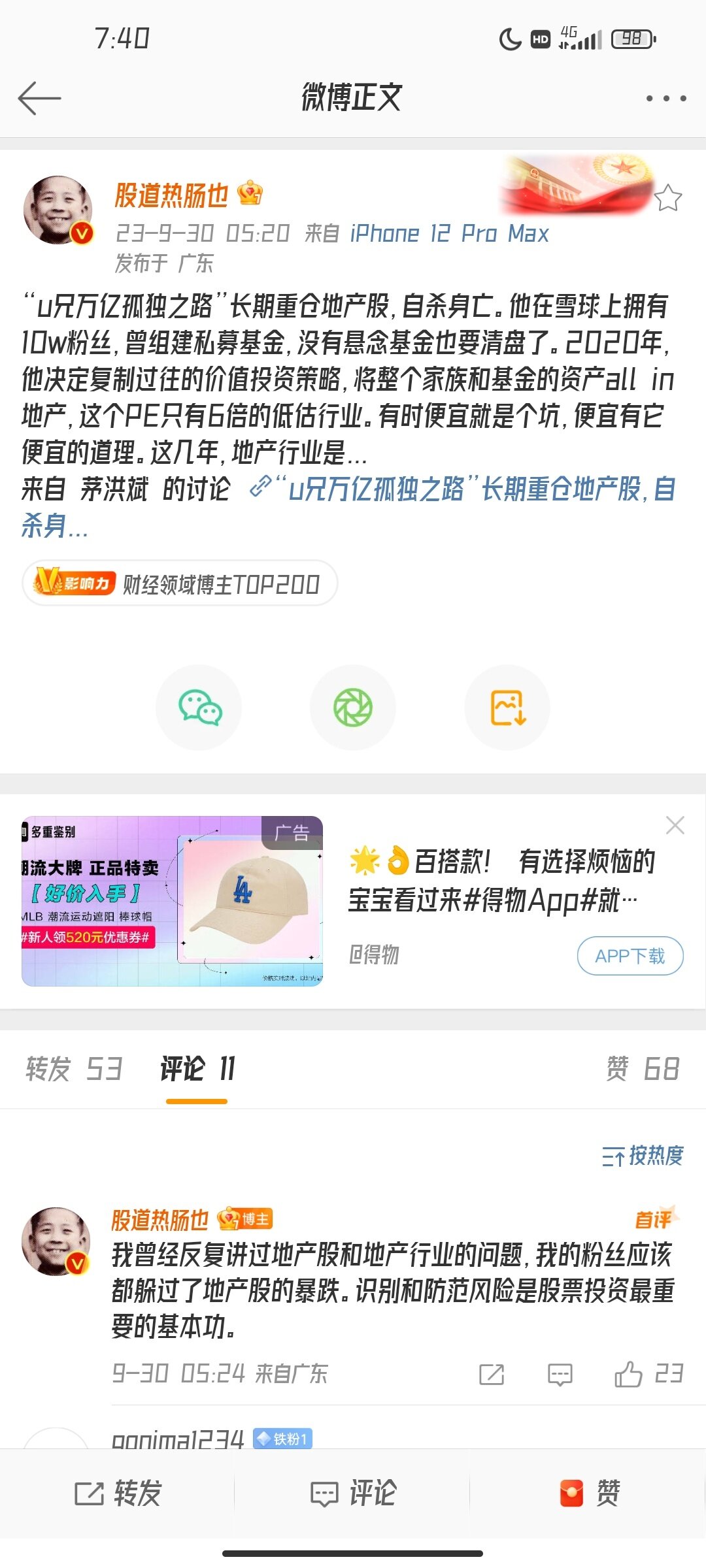This screenshot has height=1568, width=706.
Task: Tap the APP下载 button
Action: (630, 956)
